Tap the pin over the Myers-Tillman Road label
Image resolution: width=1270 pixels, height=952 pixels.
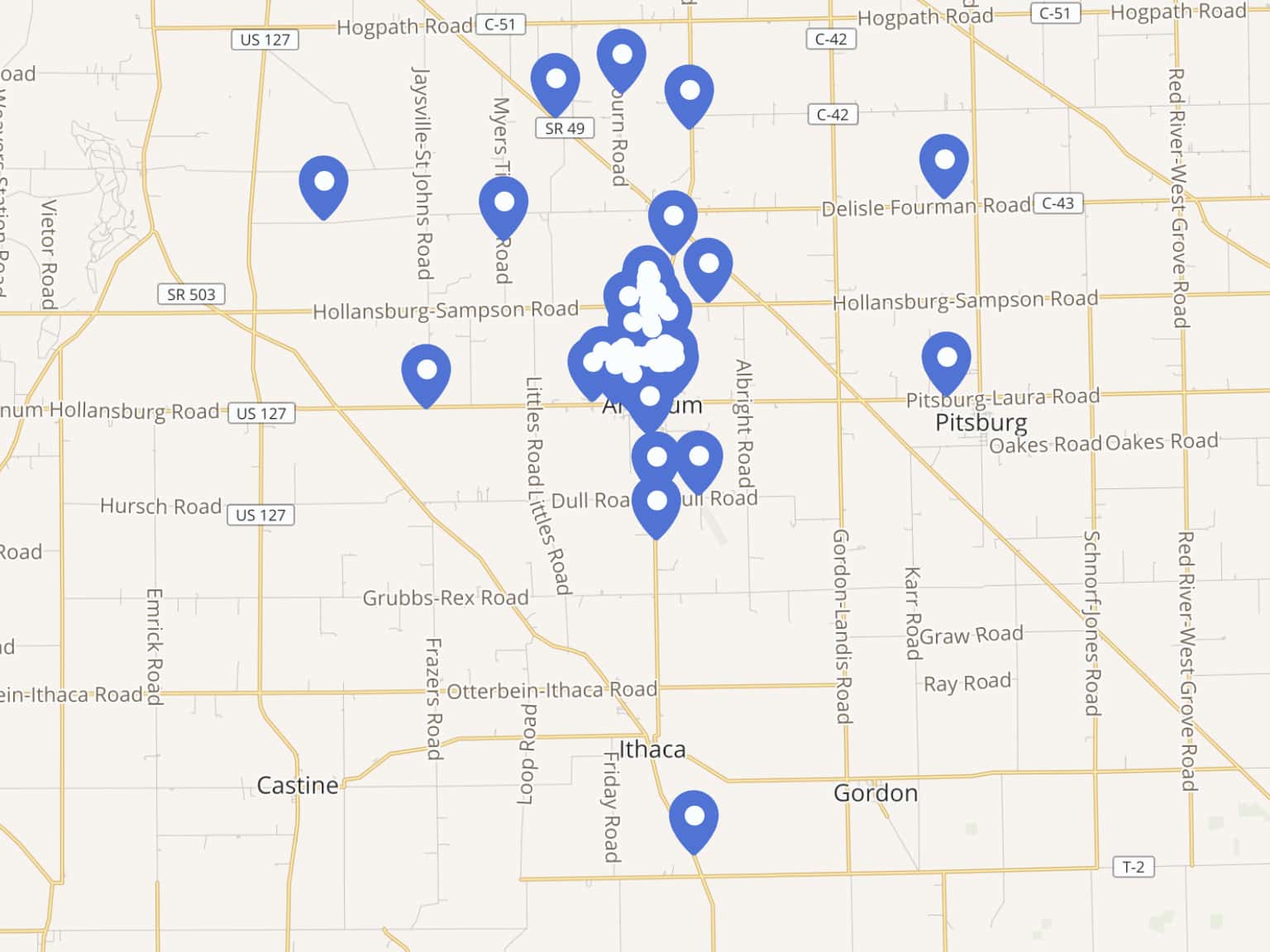point(504,205)
